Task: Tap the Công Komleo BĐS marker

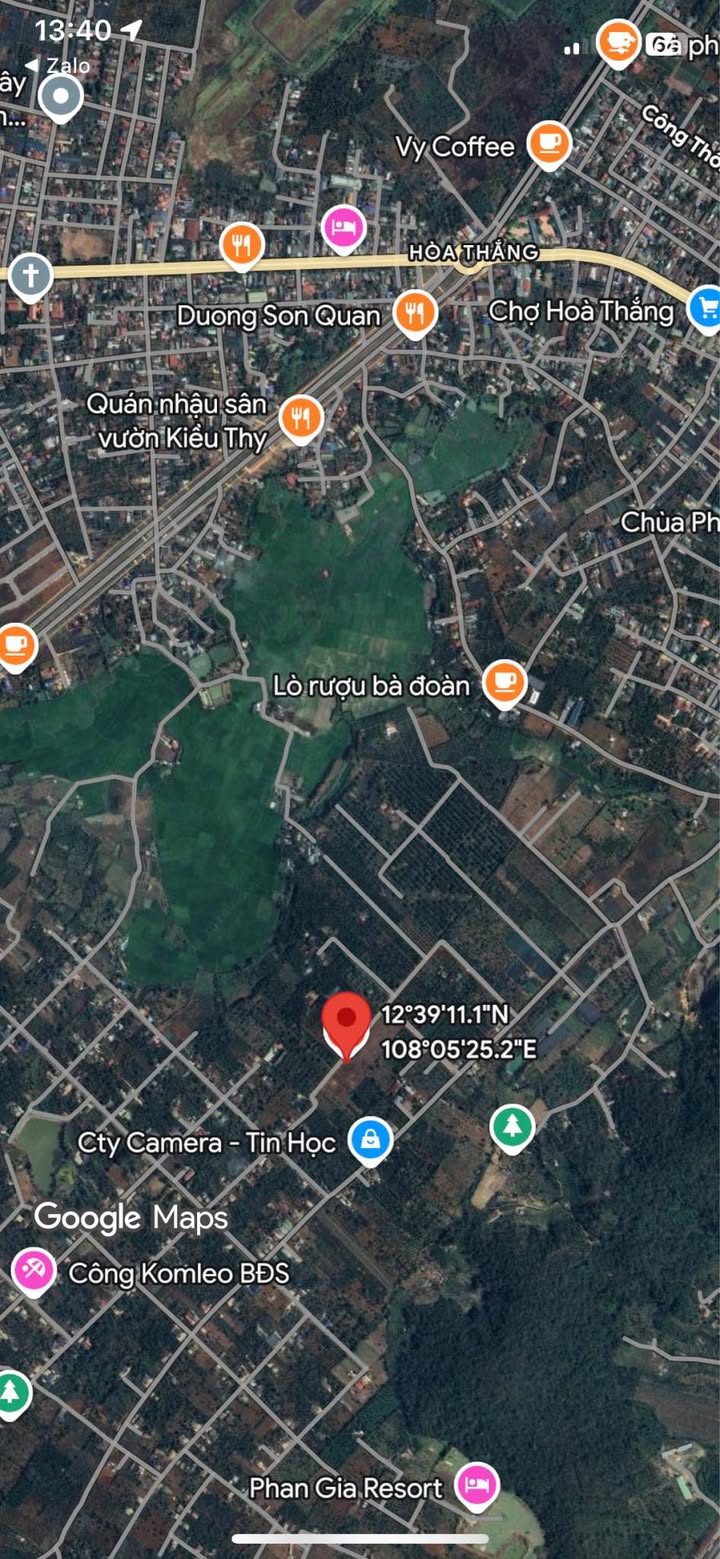Action: [34, 1271]
